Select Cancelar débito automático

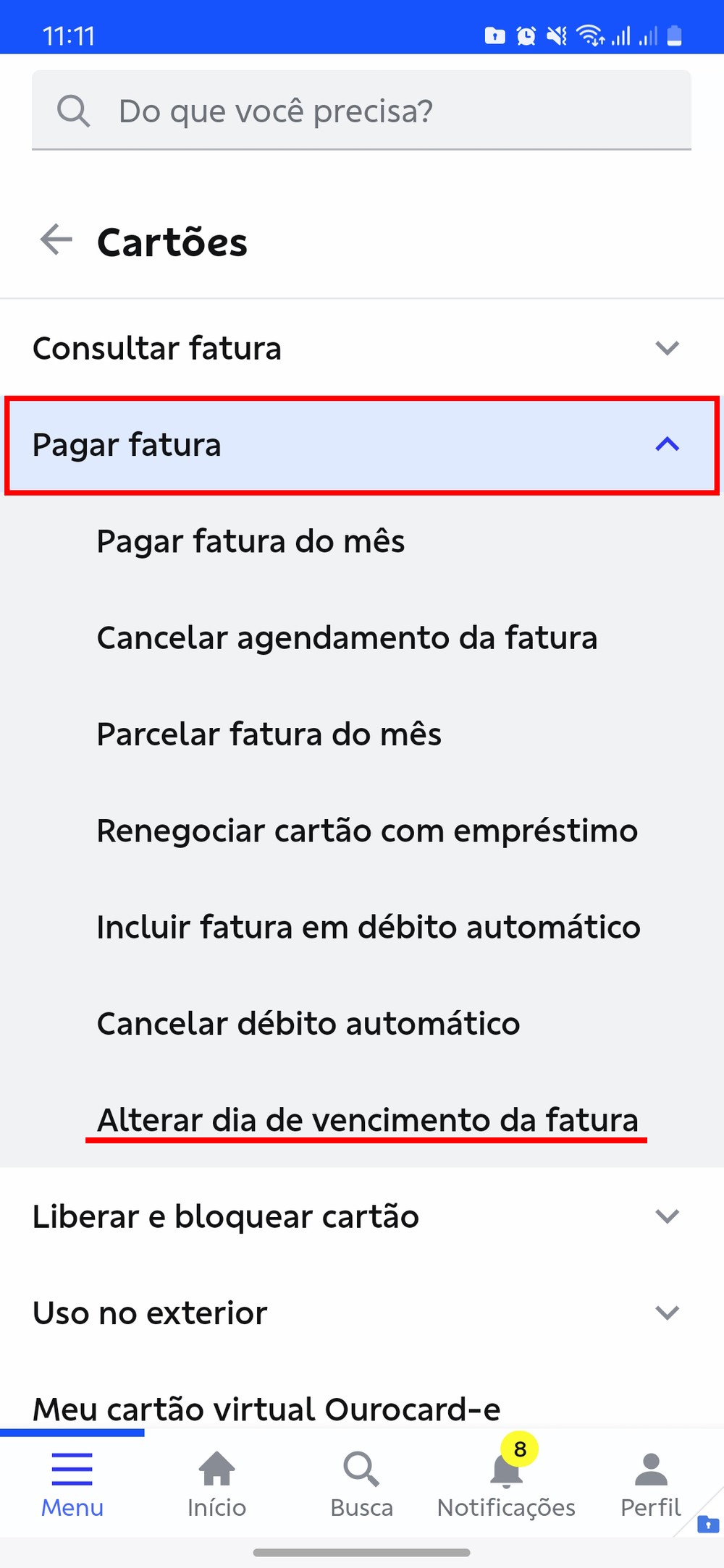[x=308, y=1024]
